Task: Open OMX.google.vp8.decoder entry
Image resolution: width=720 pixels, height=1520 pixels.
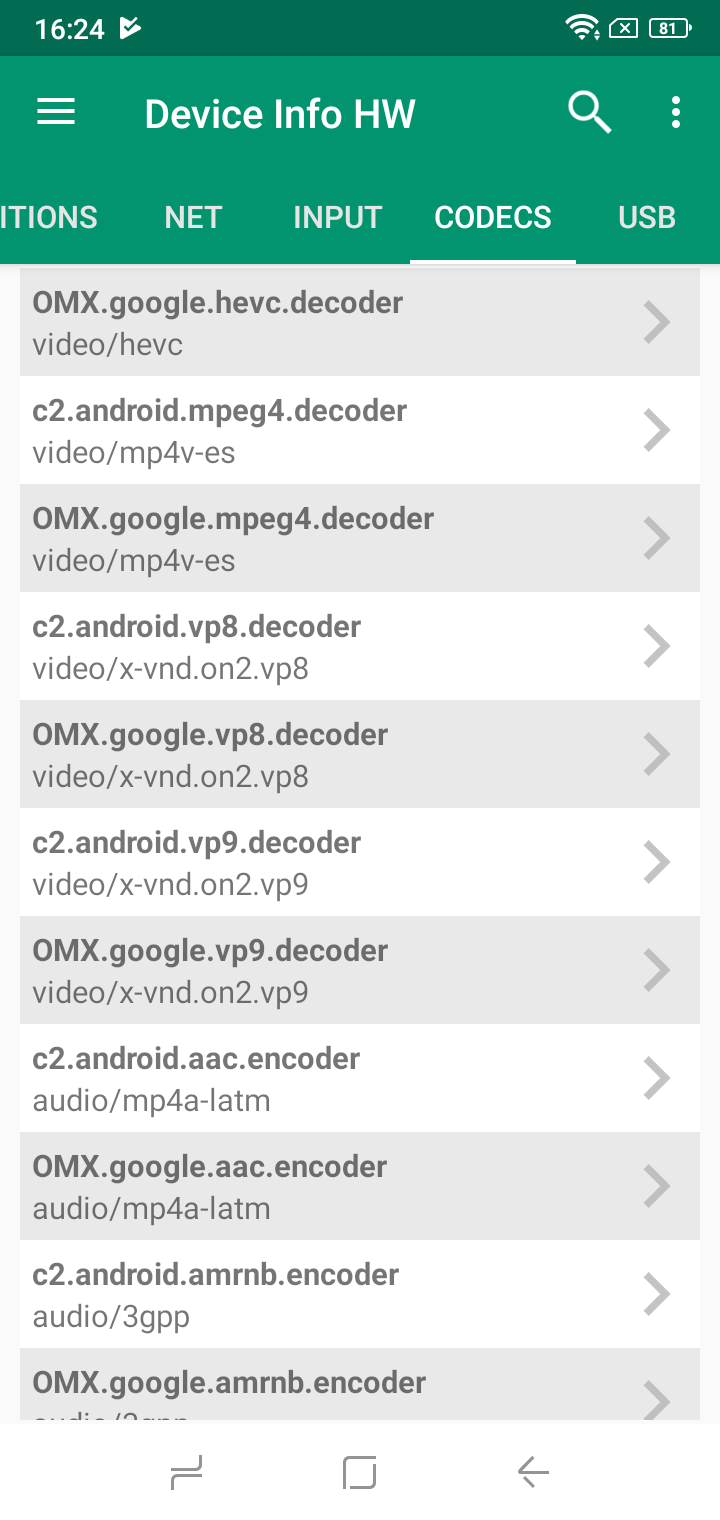Action: (360, 754)
